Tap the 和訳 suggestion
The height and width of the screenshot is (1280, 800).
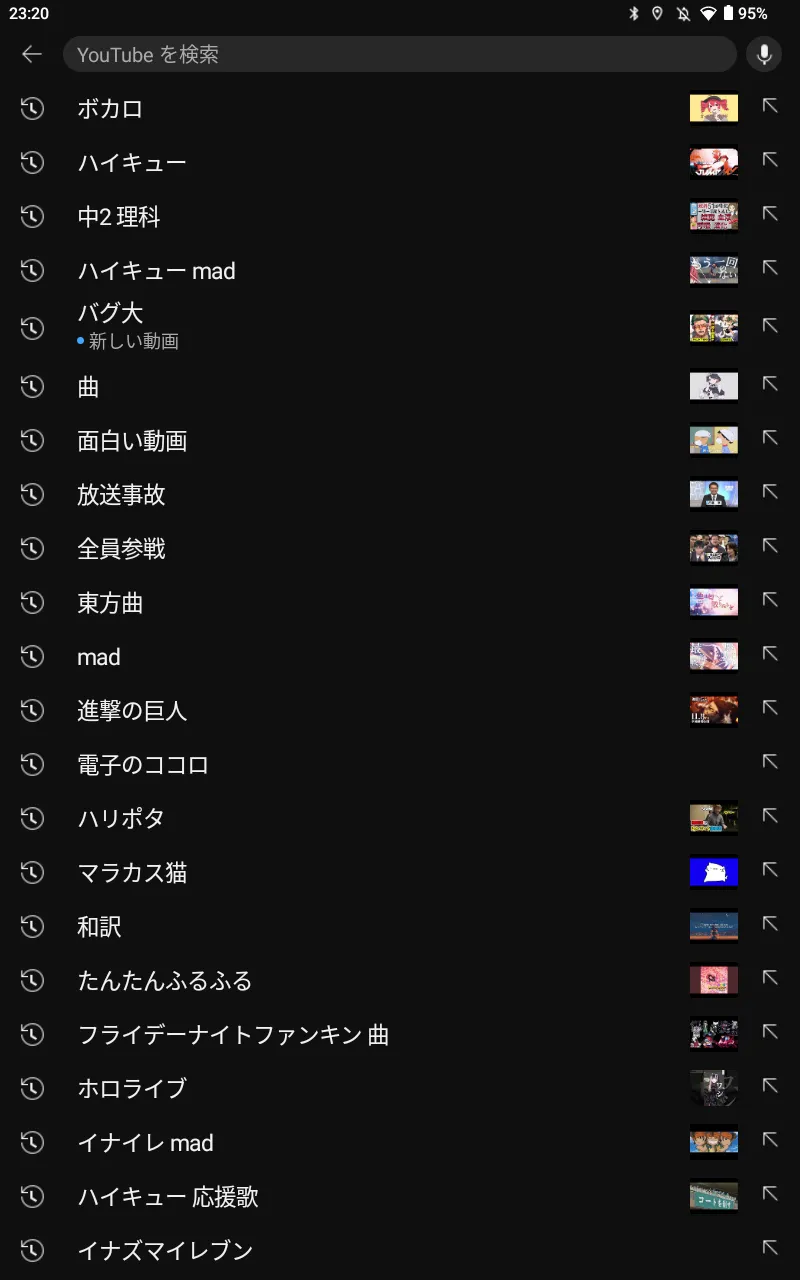400,926
